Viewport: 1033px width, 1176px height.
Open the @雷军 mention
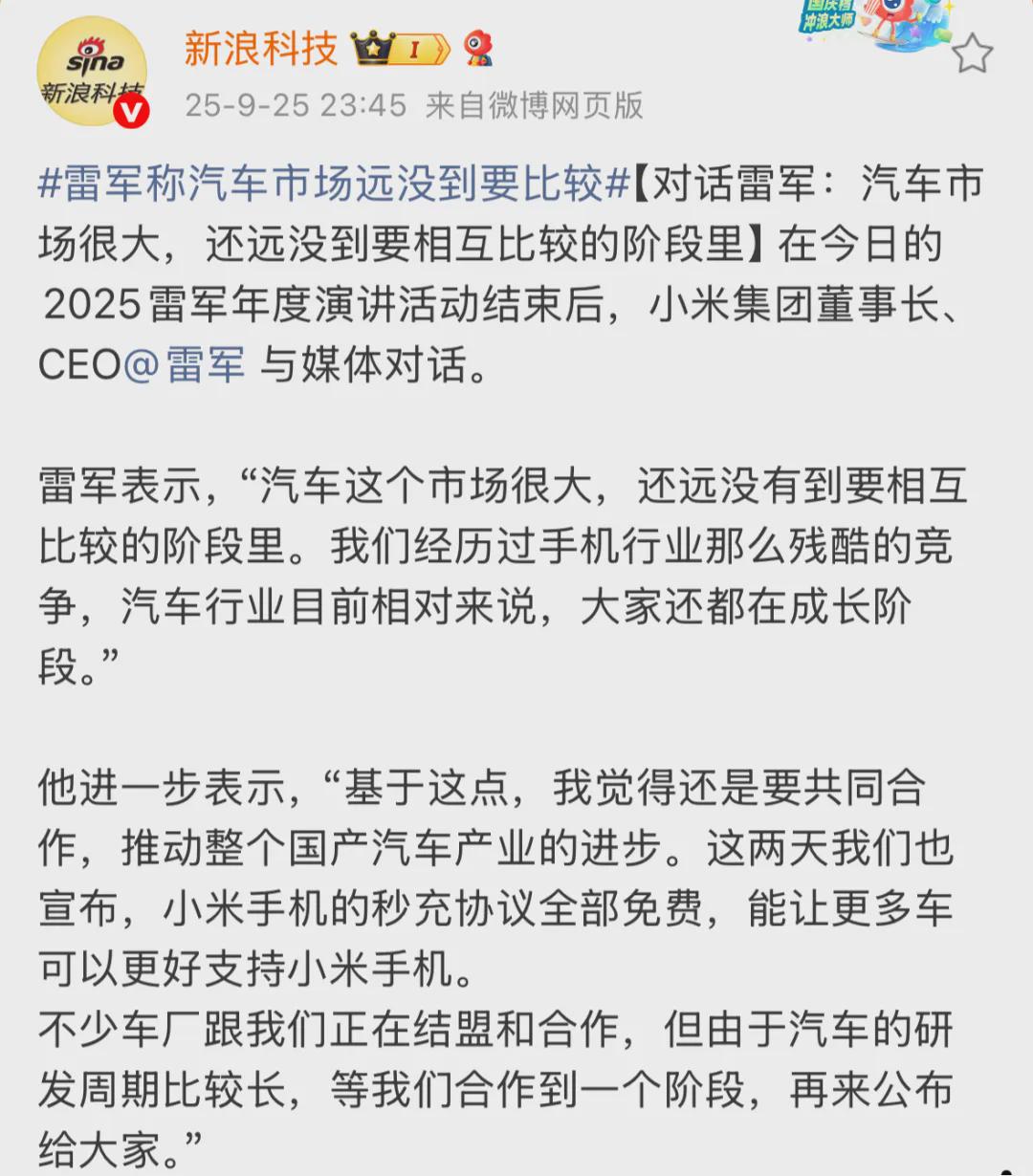pyautogui.click(x=186, y=364)
